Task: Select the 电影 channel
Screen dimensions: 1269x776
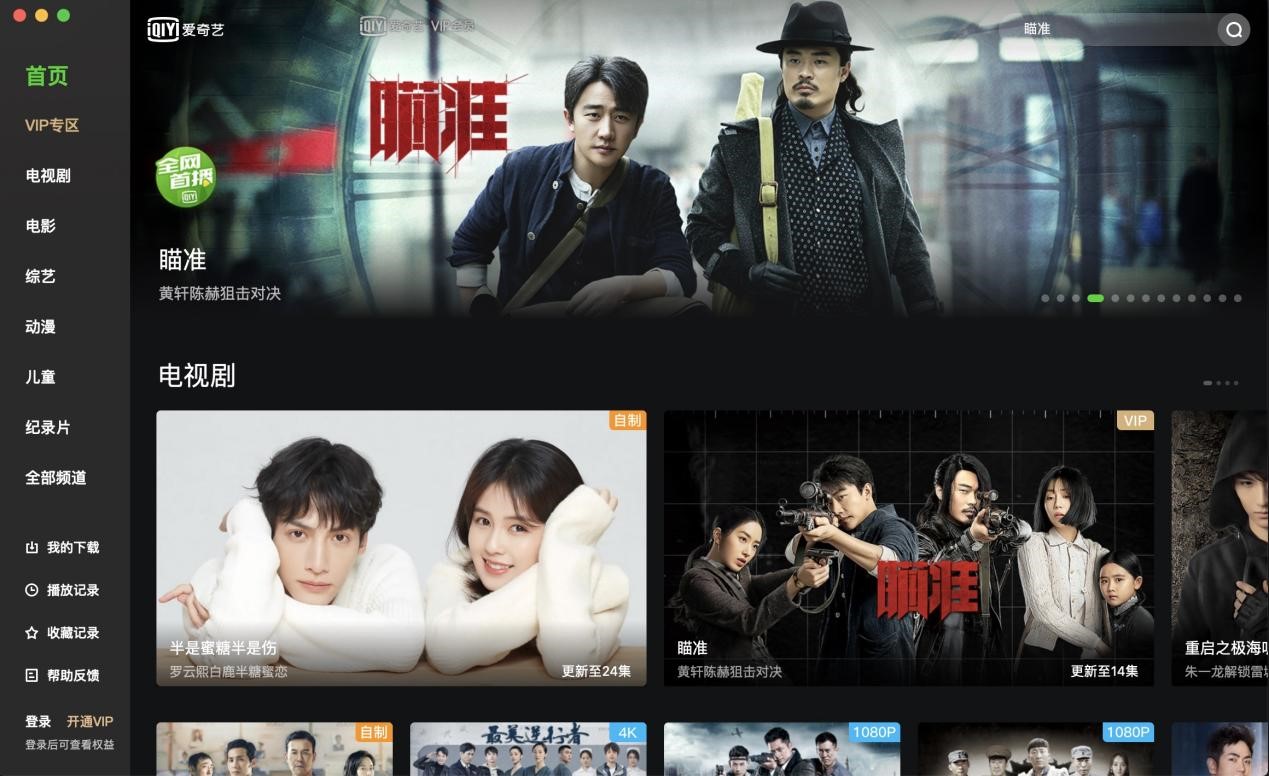Action: (41, 226)
